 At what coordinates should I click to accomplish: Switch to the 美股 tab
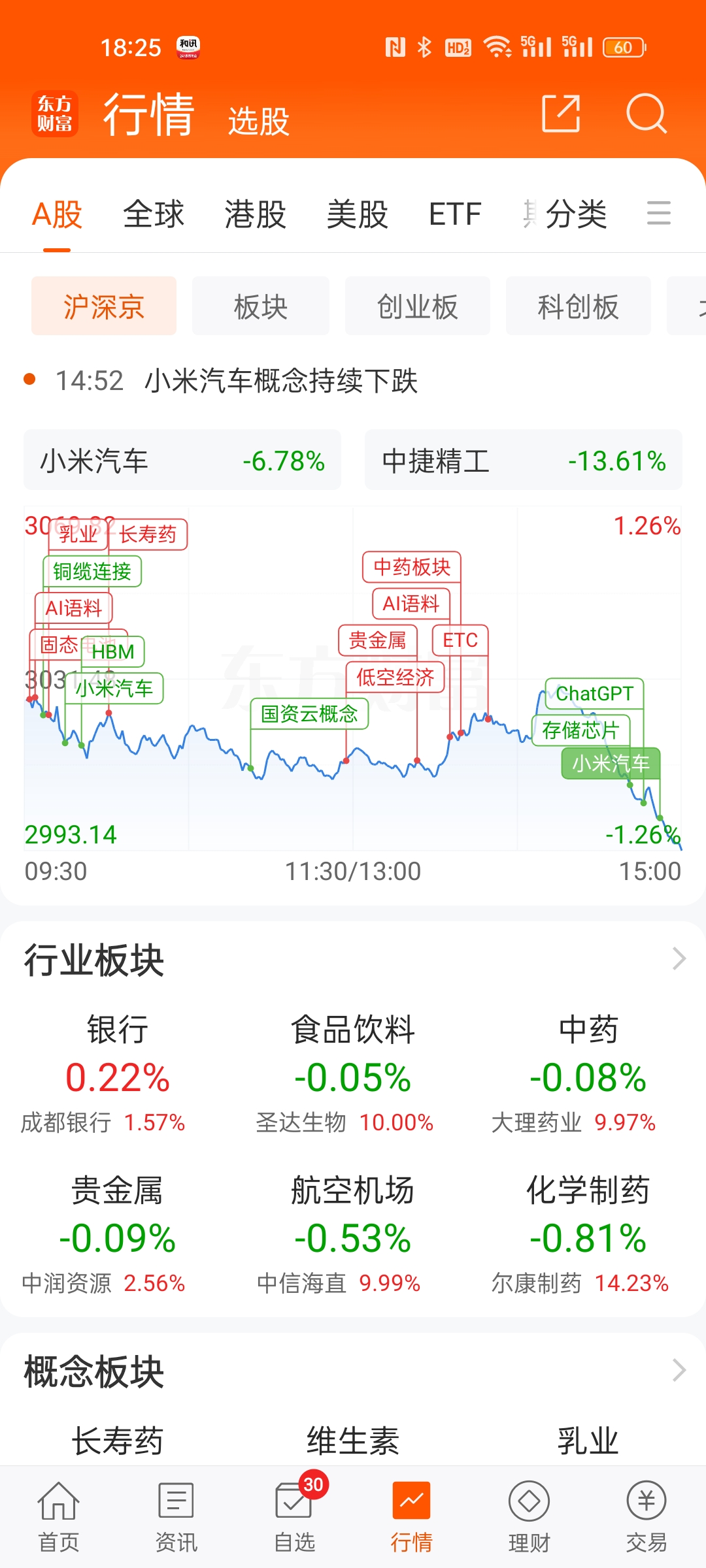(358, 214)
